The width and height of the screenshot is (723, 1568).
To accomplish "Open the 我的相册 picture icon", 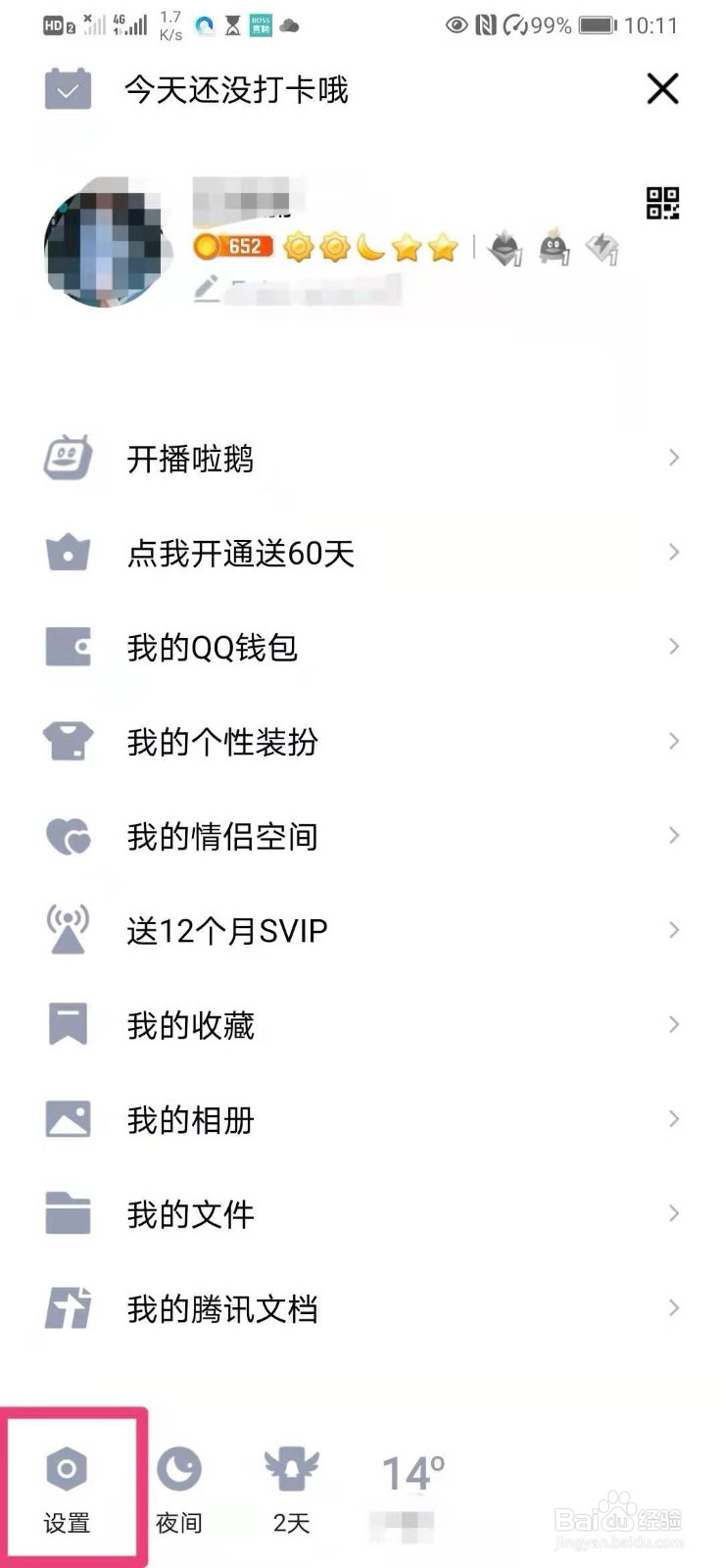I will pyautogui.click(x=68, y=1116).
